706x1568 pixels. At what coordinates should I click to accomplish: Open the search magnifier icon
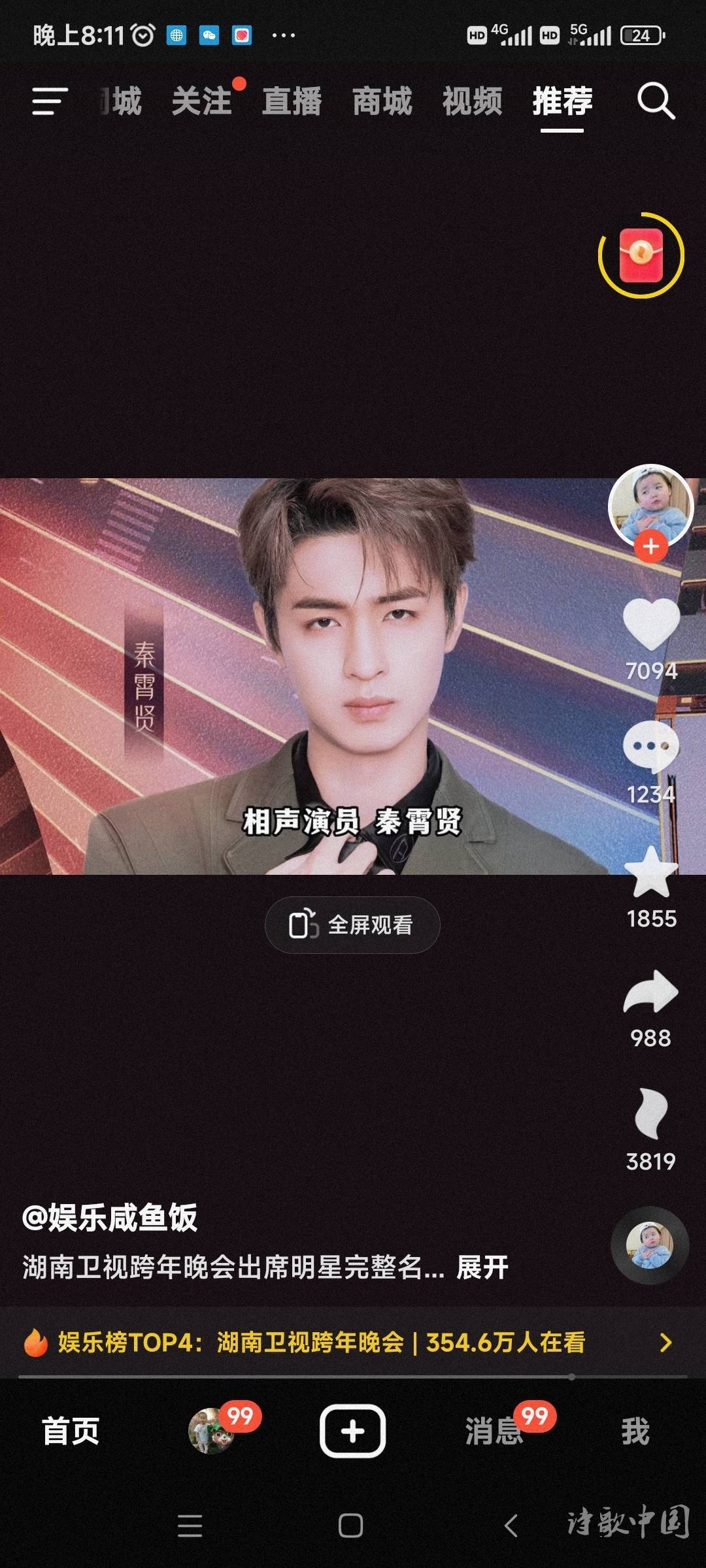pos(656,101)
